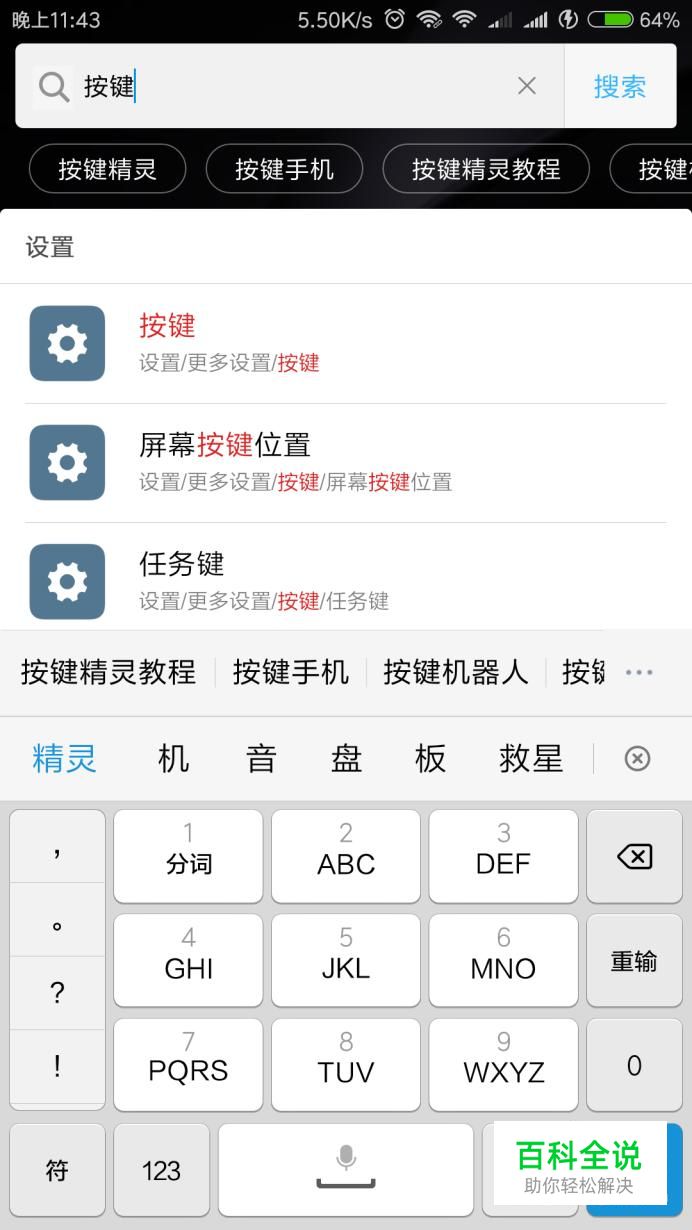Dismiss the candidate bar with the circled X
Screen dimensions: 692x1230
637,759
